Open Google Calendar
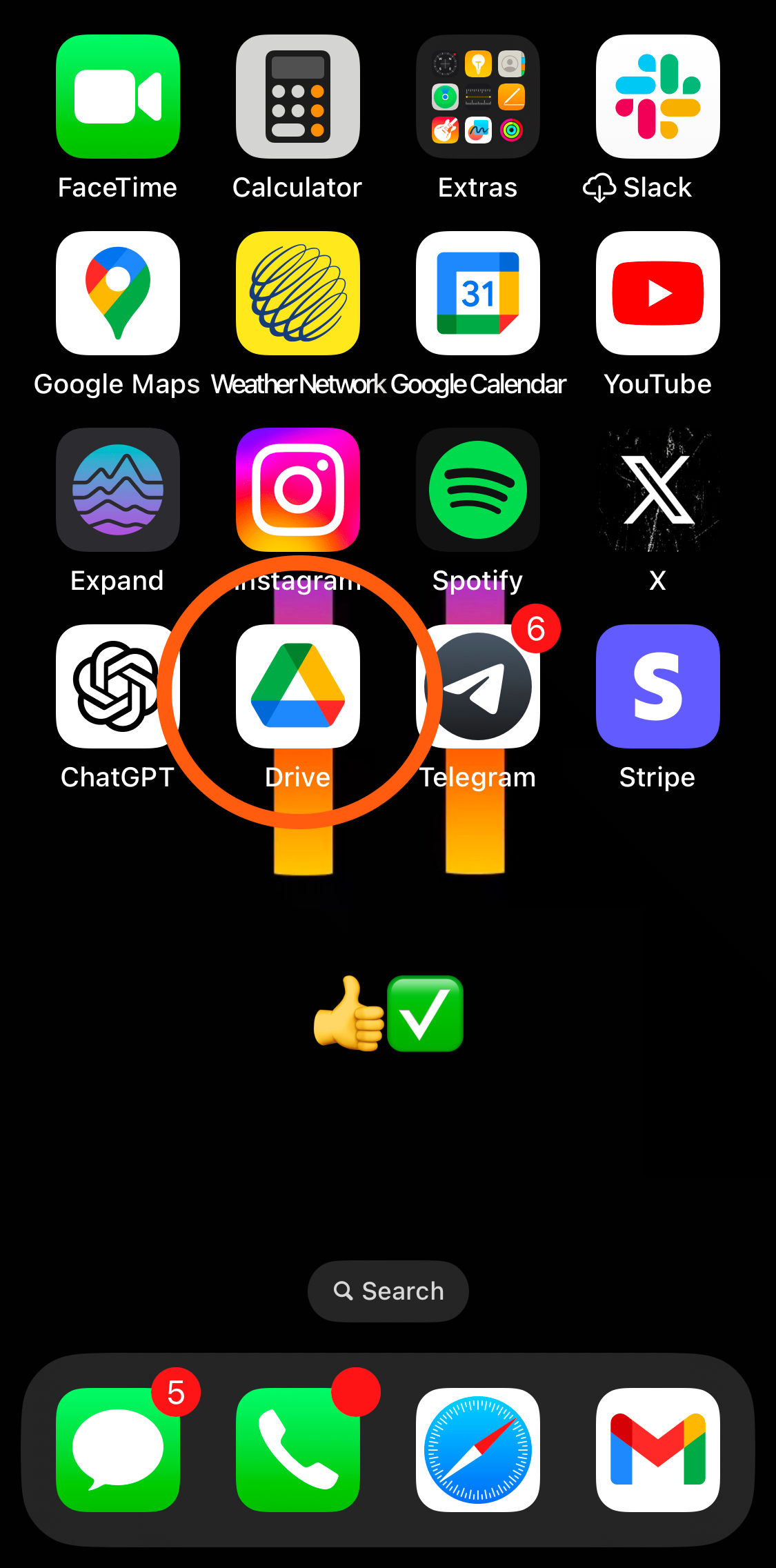This screenshot has width=776, height=1568. pos(477,293)
